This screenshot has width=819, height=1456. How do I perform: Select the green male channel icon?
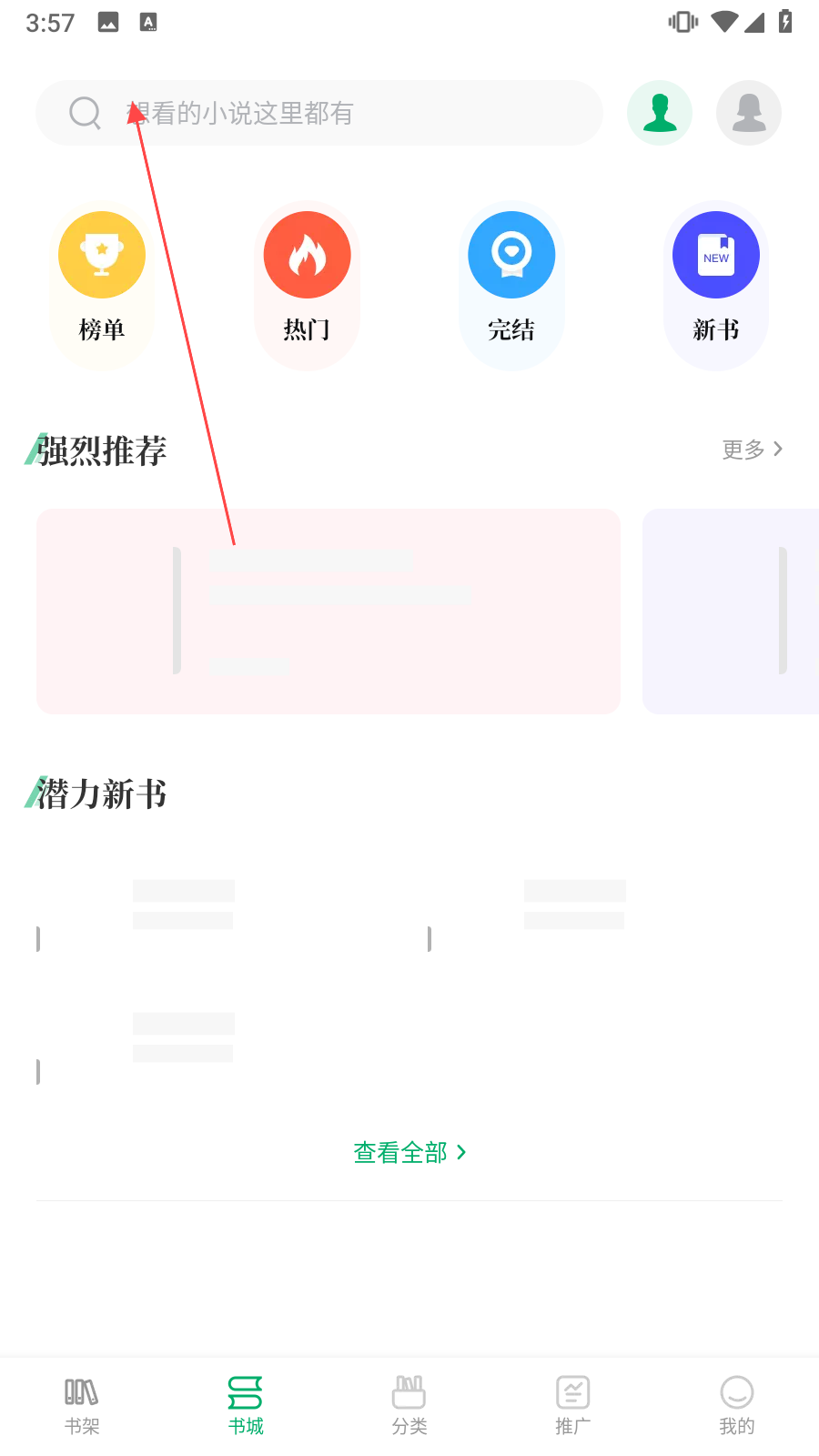(x=660, y=113)
